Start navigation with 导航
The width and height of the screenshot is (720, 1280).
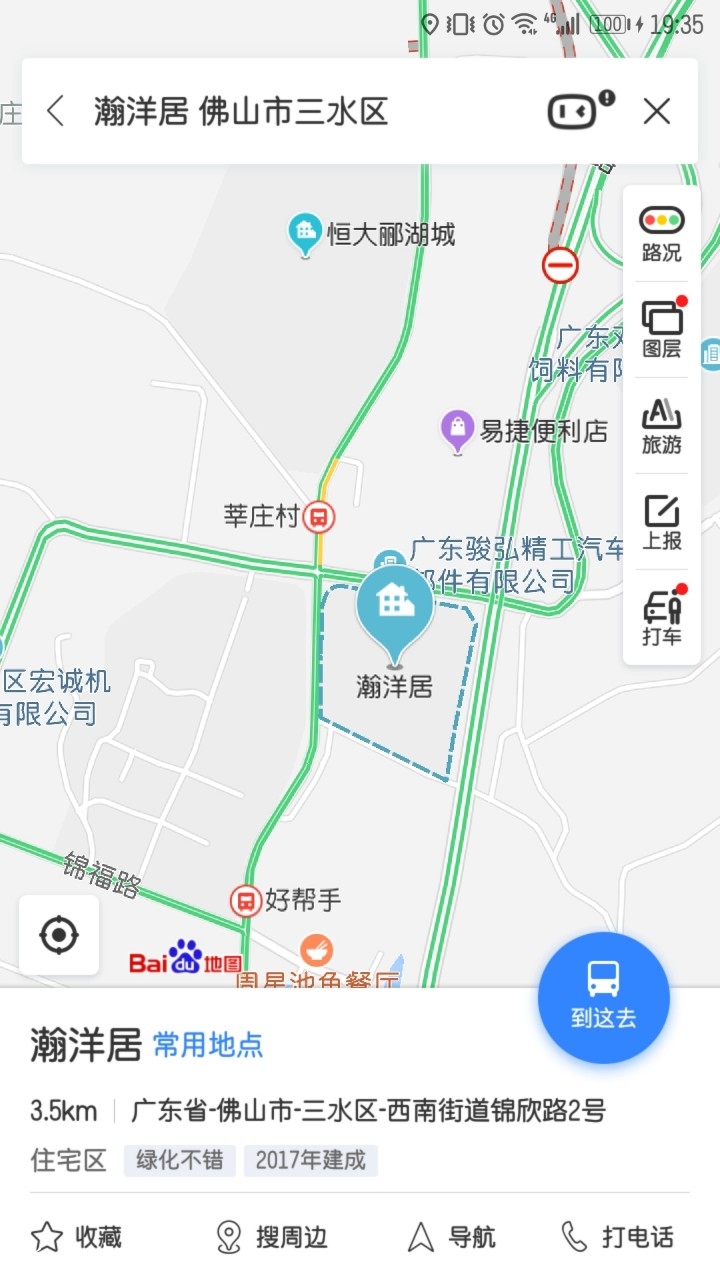[x=451, y=1237]
